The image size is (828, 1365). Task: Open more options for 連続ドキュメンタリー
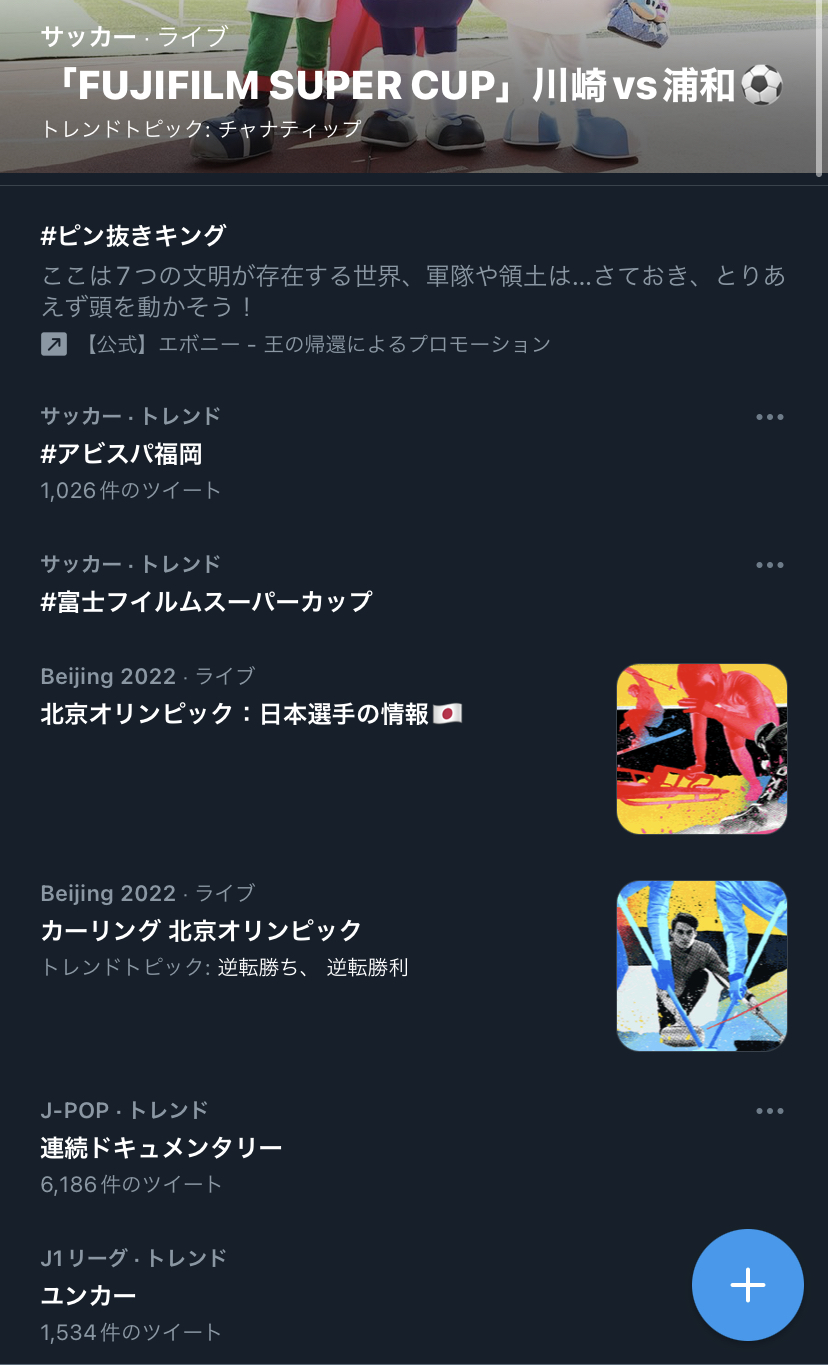[x=769, y=1111]
